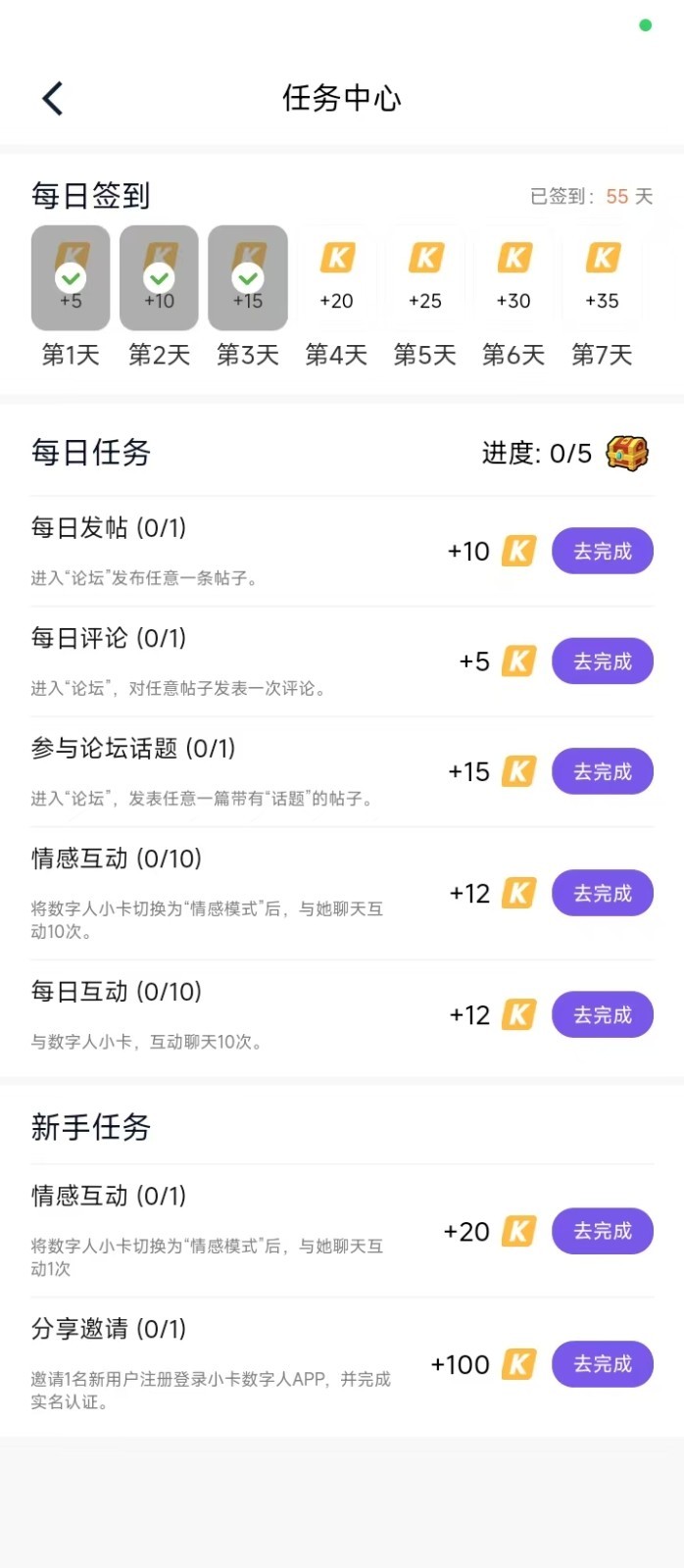Open the daily task treasure chest
Image resolution: width=684 pixels, height=1568 pixels.
point(627,453)
